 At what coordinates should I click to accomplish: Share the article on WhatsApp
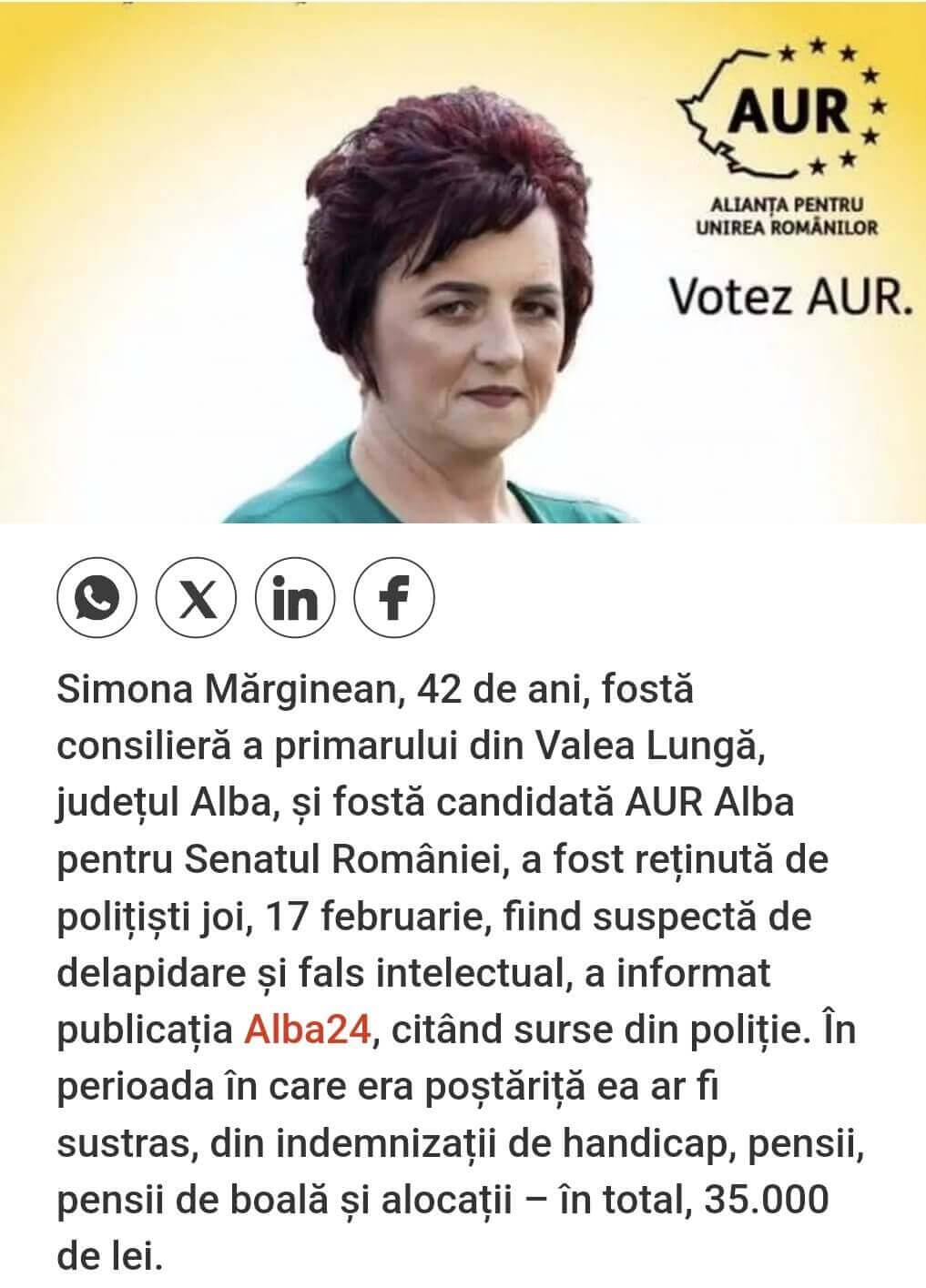[x=97, y=600]
